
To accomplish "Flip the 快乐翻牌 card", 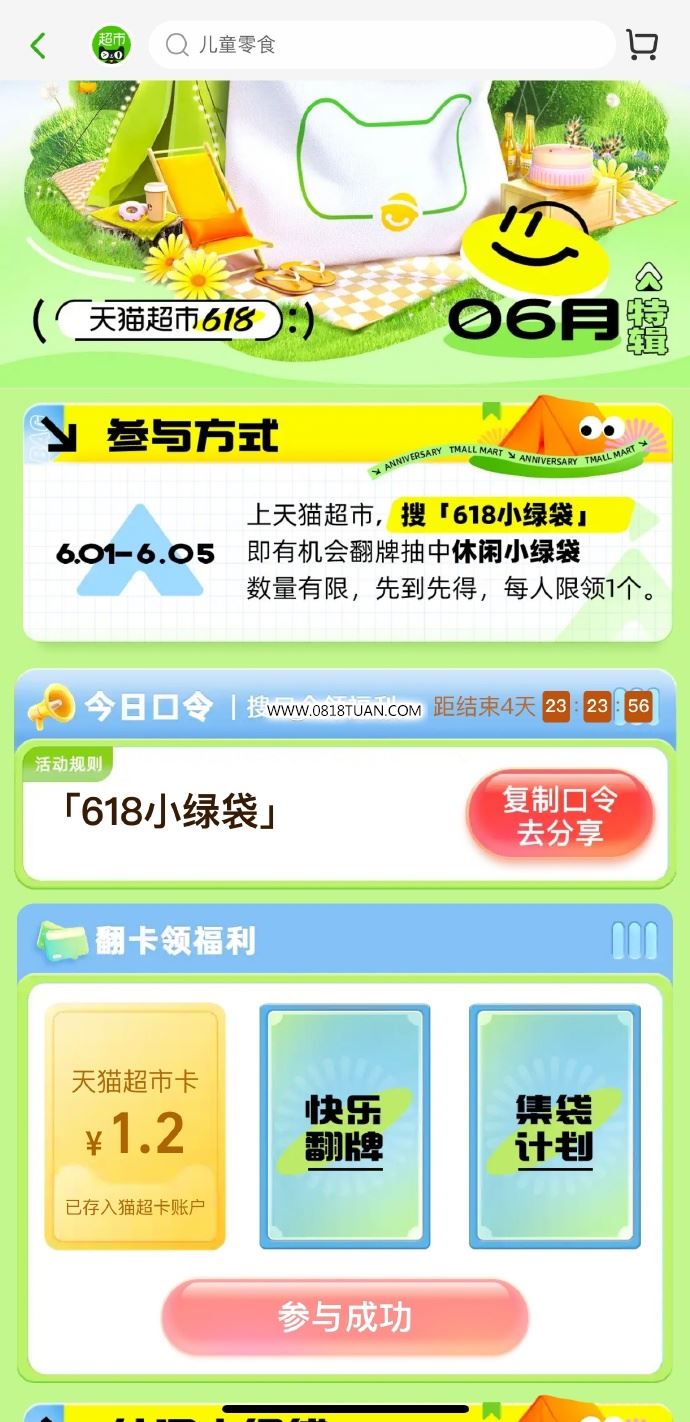I will tap(344, 1127).
